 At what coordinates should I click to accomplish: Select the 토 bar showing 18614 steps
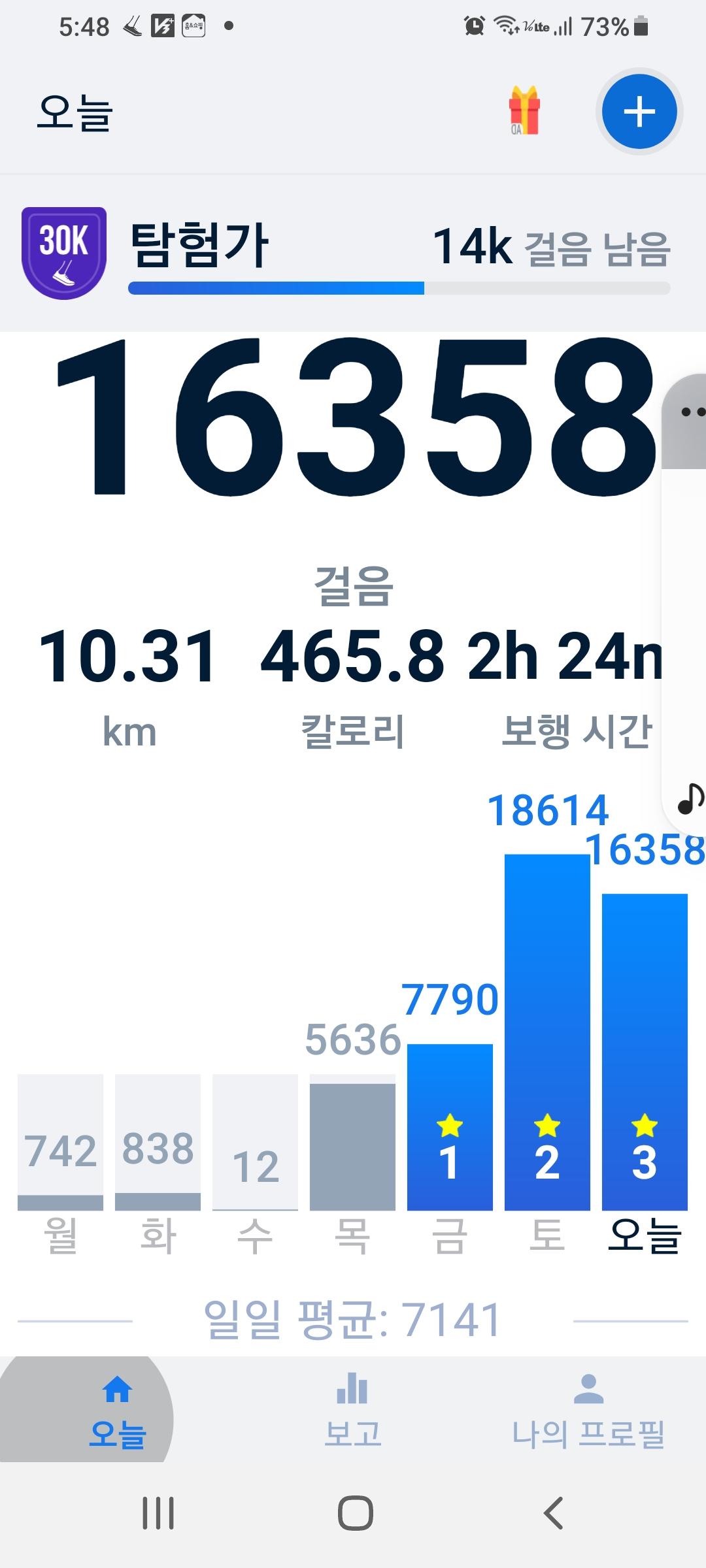547,1032
